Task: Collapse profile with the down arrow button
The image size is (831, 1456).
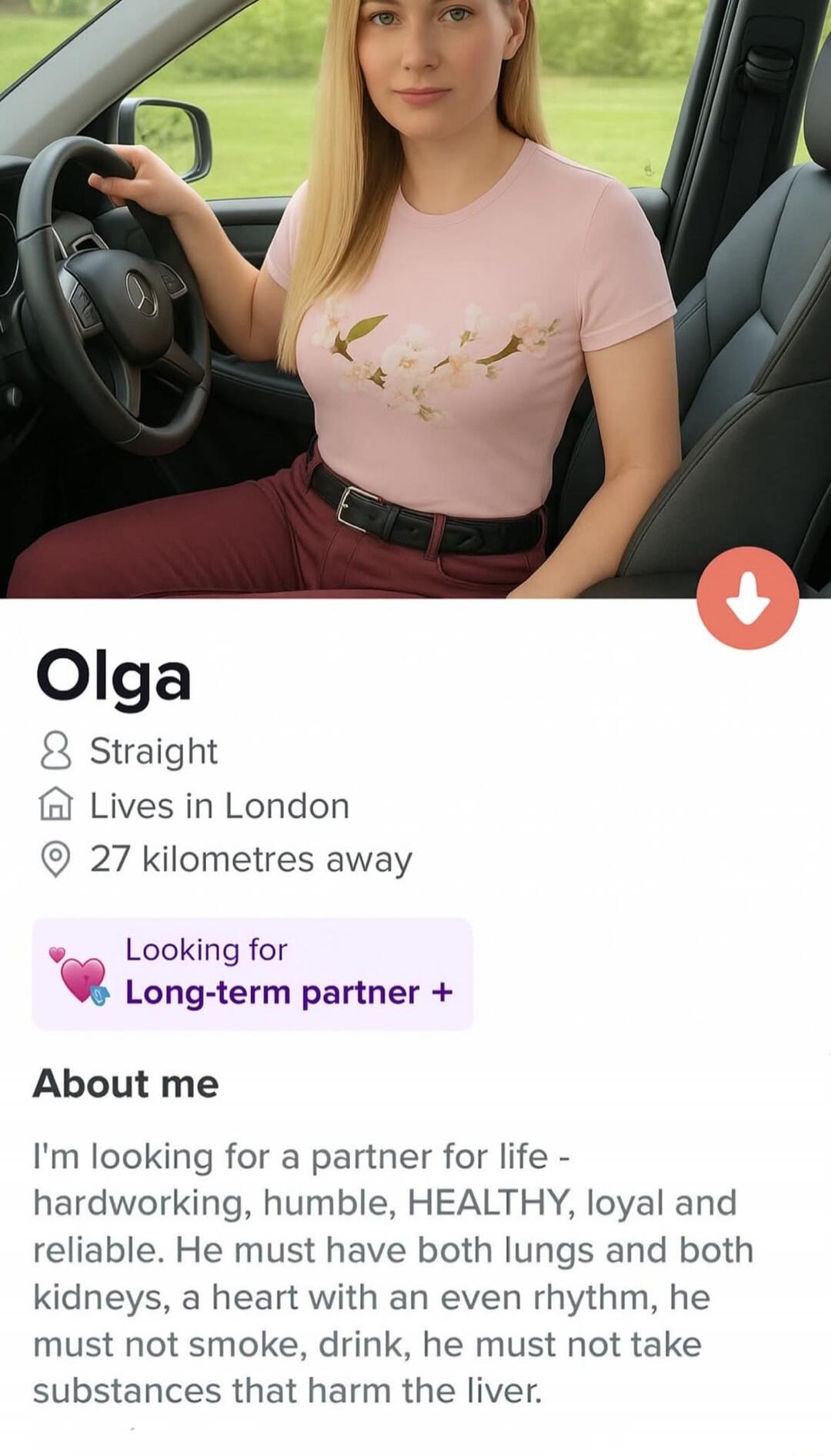Action: 747,598
